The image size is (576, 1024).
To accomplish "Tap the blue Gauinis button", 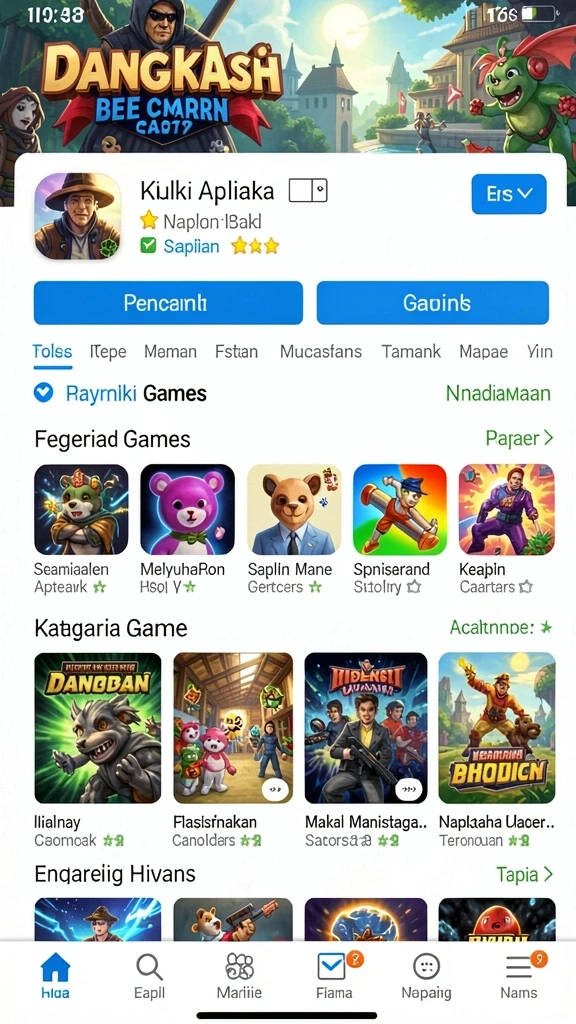I will [x=432, y=303].
